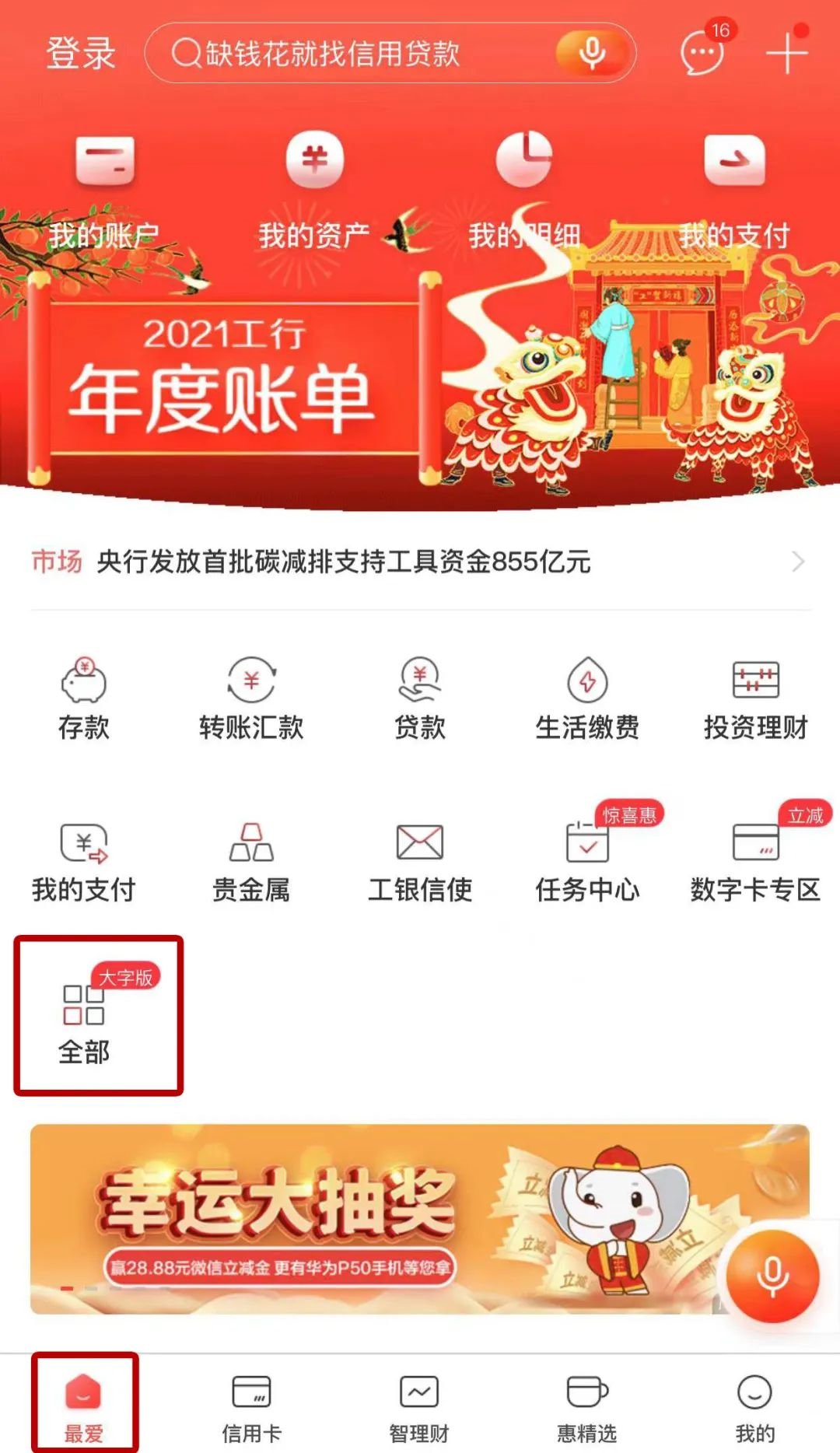Tap the 登录 login button
Image resolution: width=840 pixels, height=1453 pixels.
(x=81, y=54)
